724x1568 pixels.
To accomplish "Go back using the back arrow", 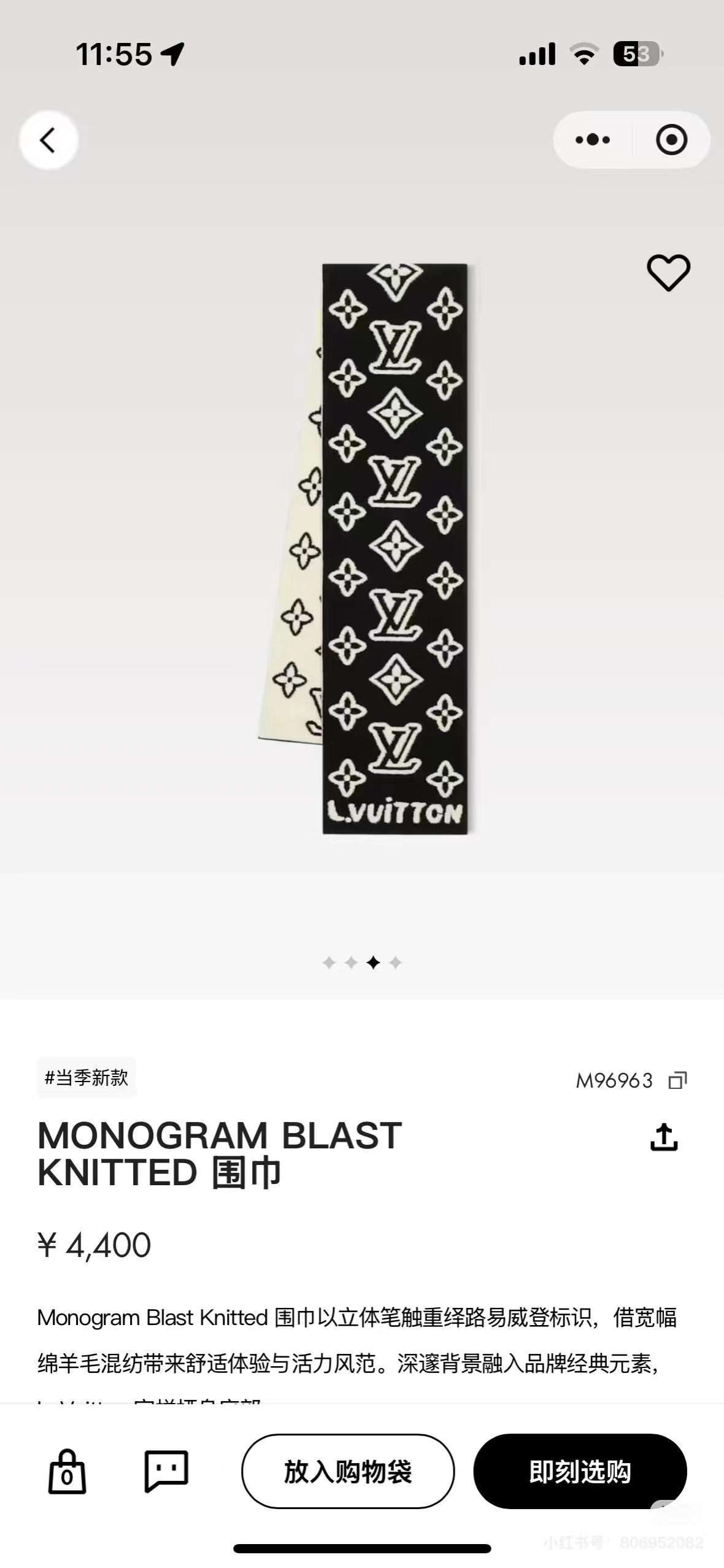I will click(48, 140).
